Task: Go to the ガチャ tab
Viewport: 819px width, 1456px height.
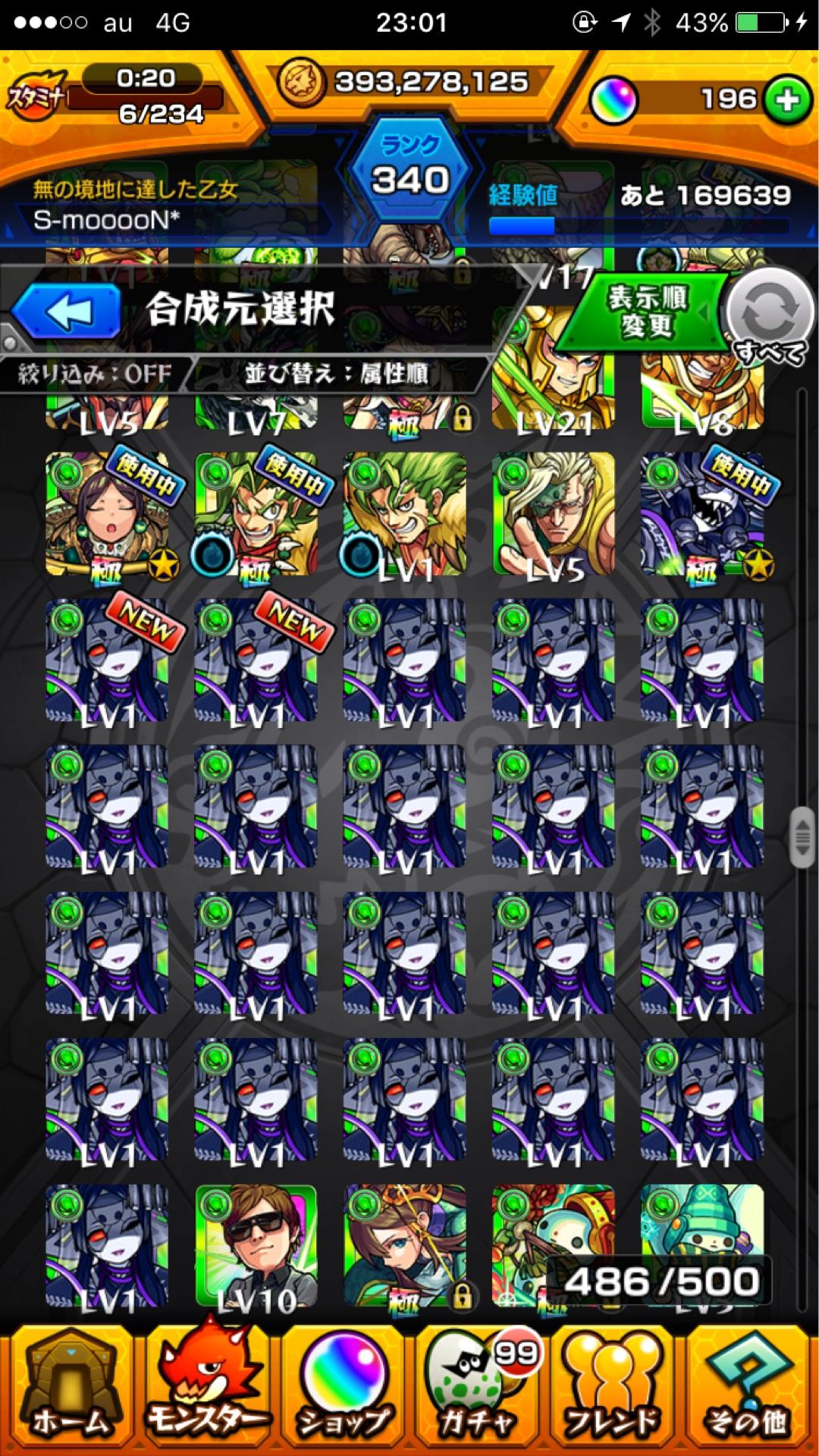Action: click(478, 1392)
